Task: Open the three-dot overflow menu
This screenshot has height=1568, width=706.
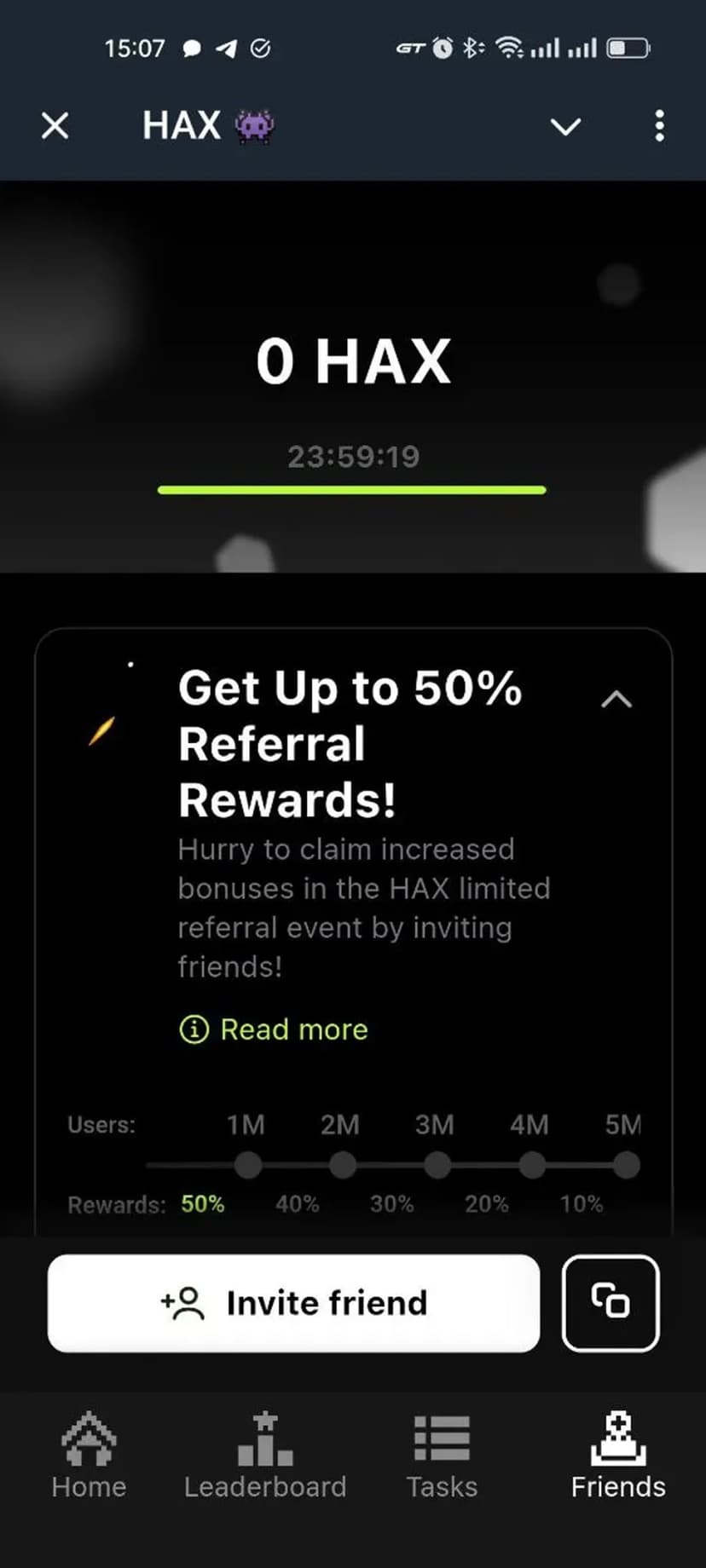Action: click(659, 126)
